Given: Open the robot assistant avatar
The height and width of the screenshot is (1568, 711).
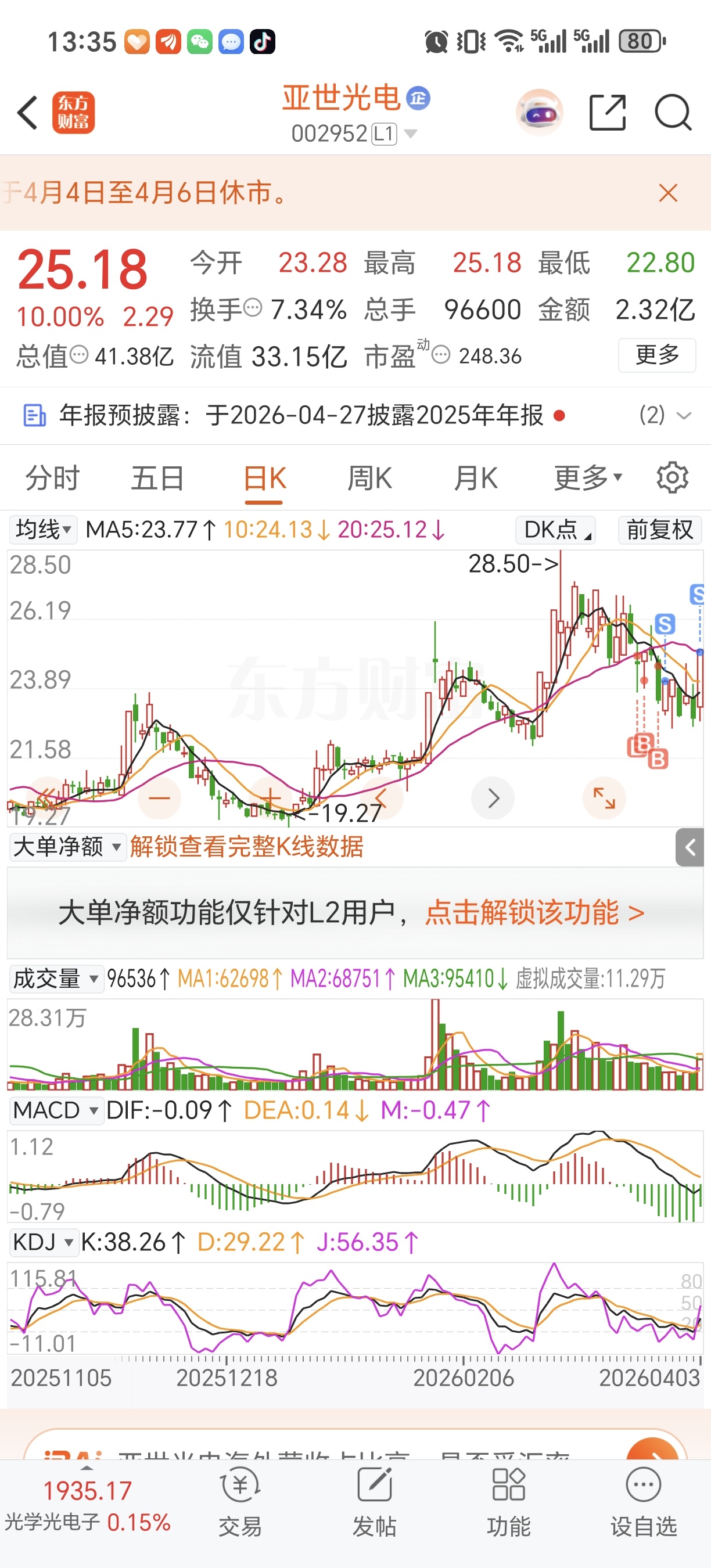Looking at the screenshot, I should [539, 113].
